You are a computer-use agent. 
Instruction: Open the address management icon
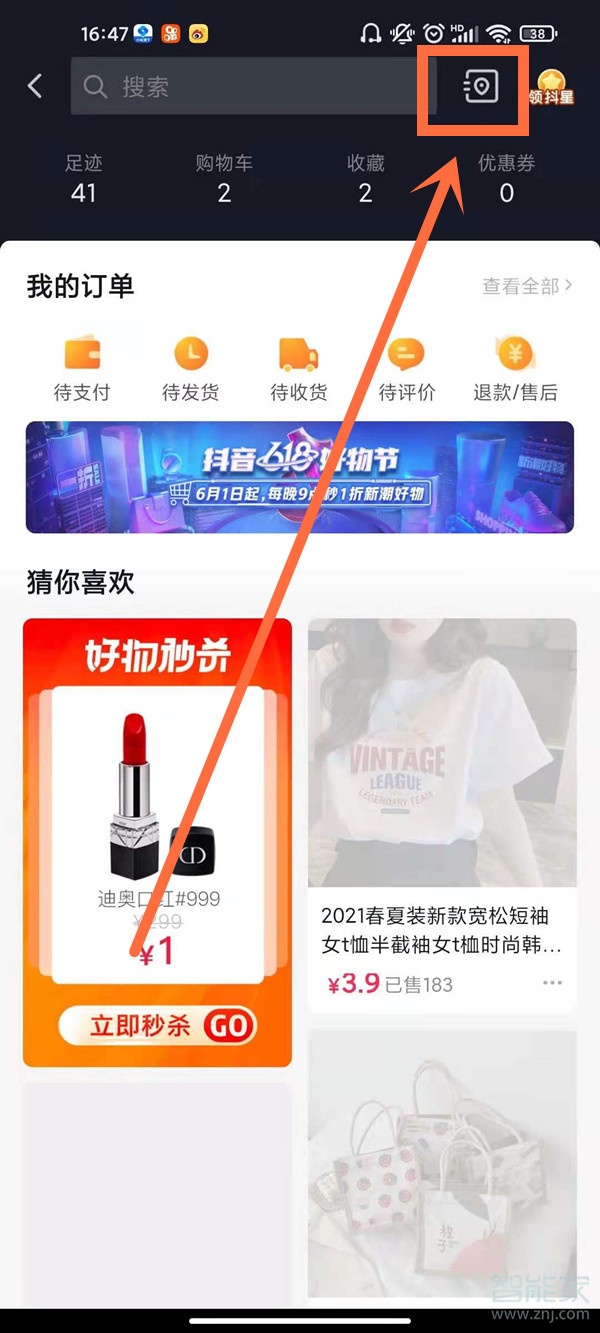click(x=480, y=87)
